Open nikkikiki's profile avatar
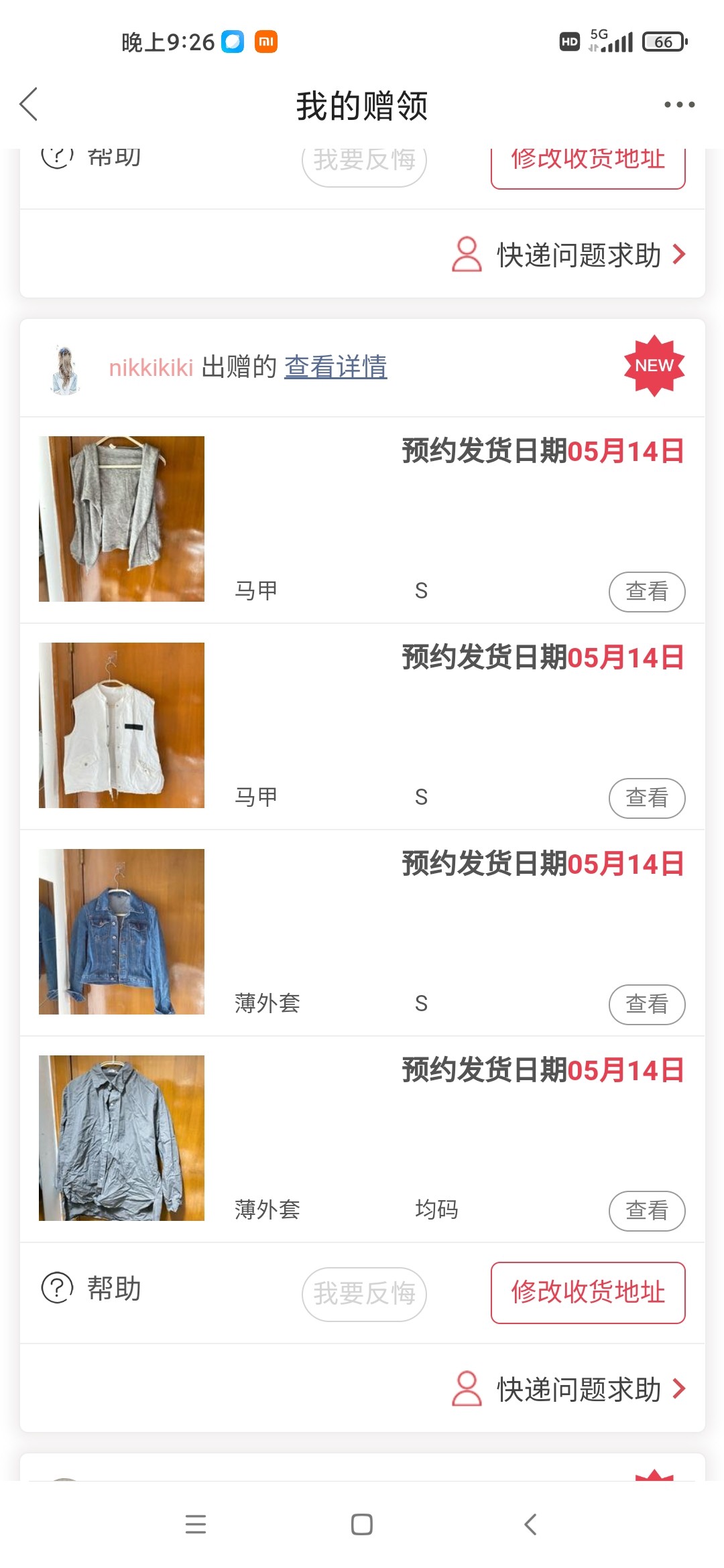The width and height of the screenshot is (724, 1568). [65, 369]
